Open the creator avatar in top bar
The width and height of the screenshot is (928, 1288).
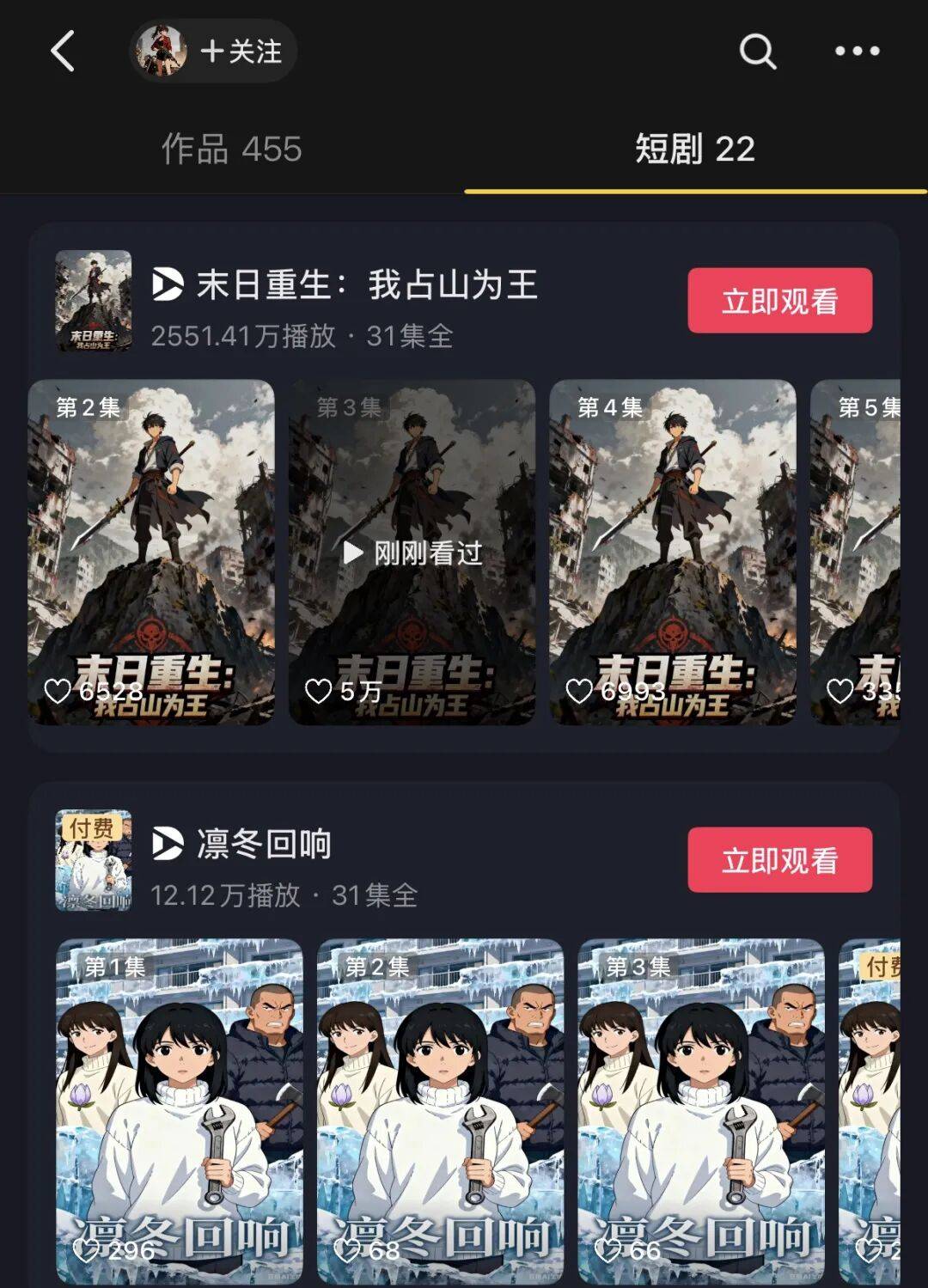point(162,52)
